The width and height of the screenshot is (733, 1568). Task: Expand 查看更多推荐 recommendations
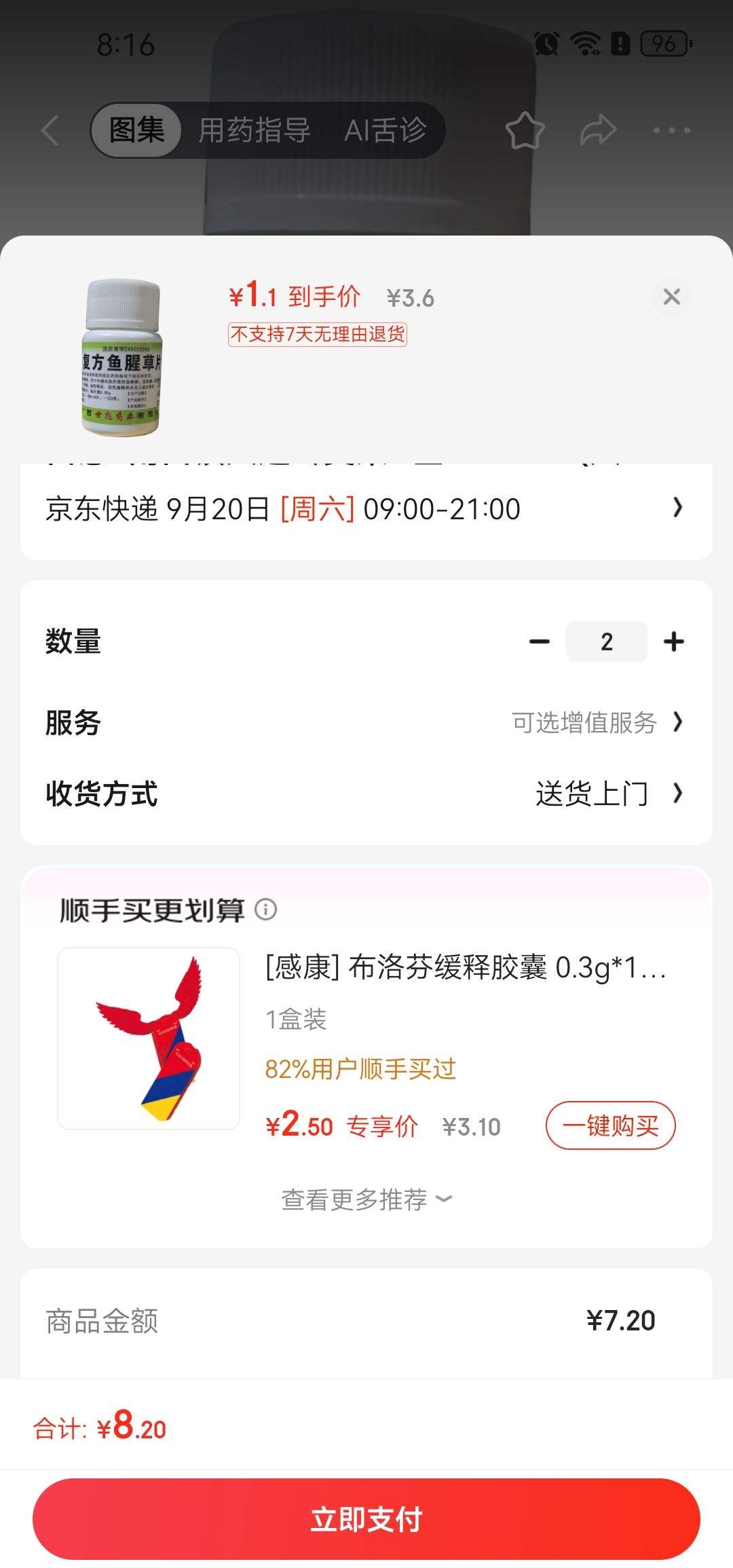pyautogui.click(x=366, y=1199)
